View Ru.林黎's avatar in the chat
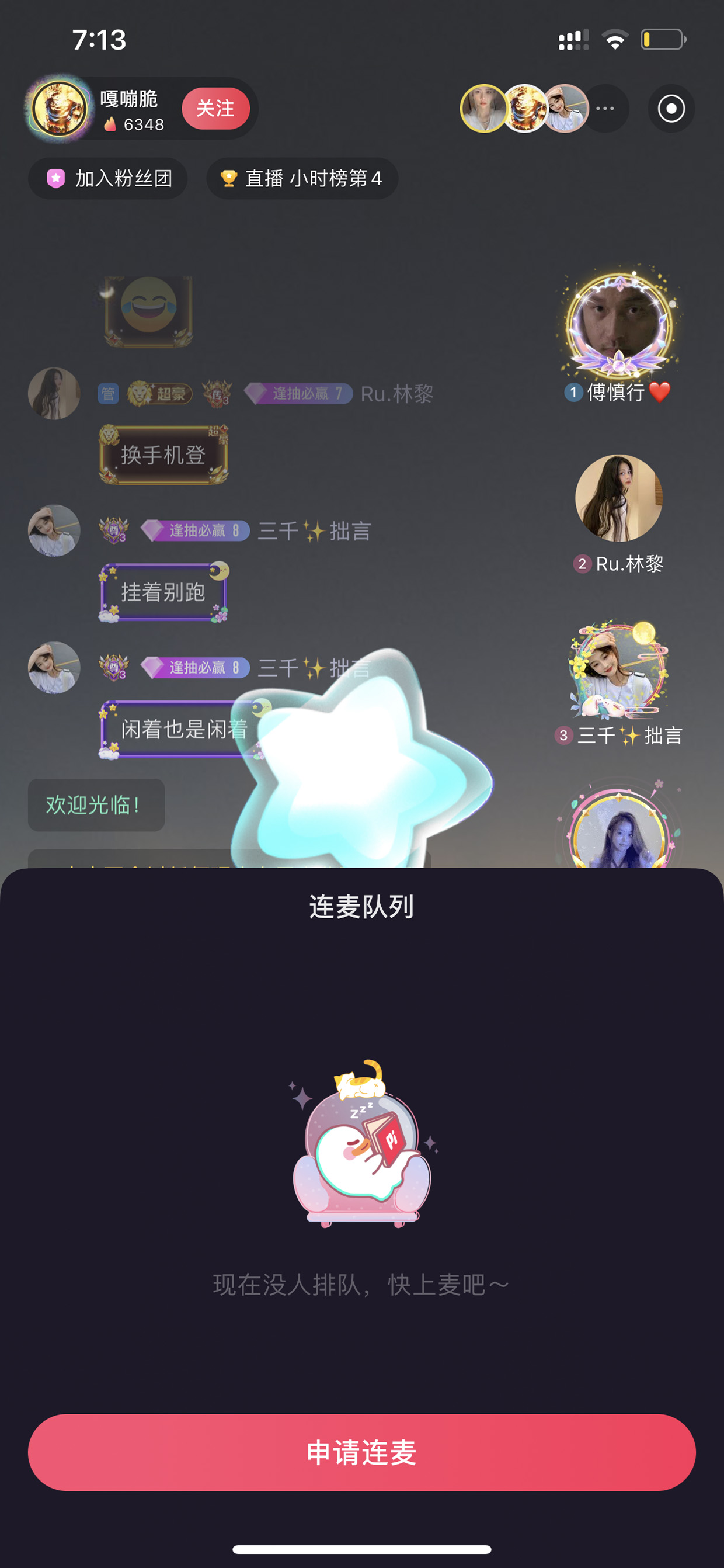 tap(54, 393)
